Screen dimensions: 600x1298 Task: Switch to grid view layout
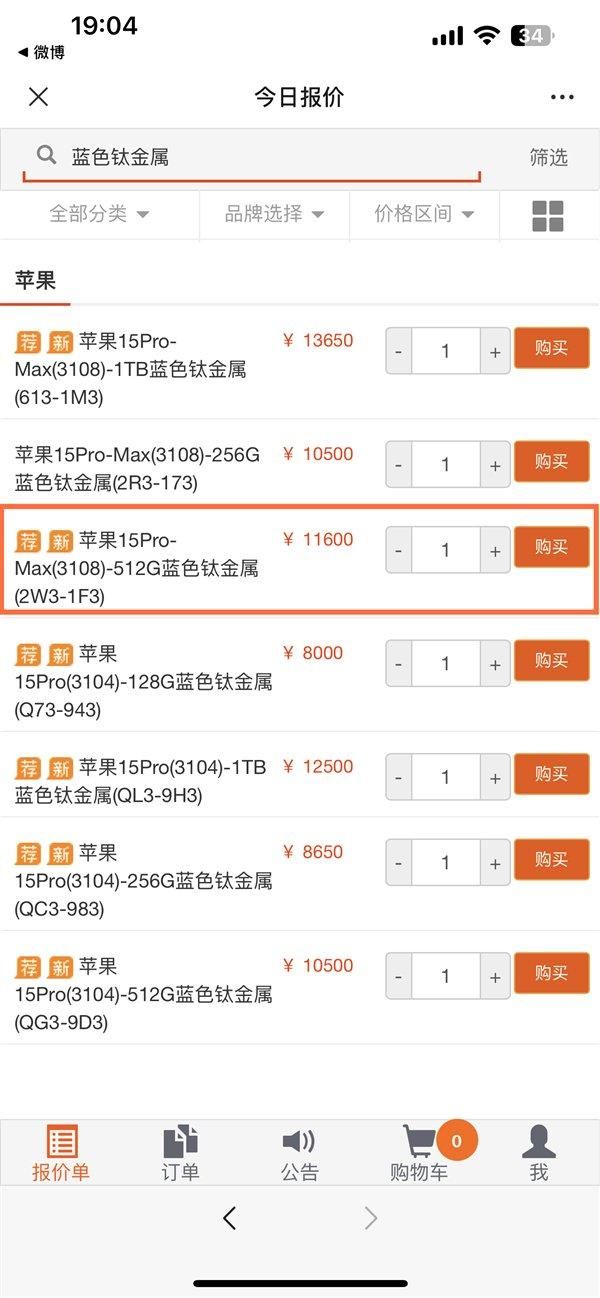548,215
